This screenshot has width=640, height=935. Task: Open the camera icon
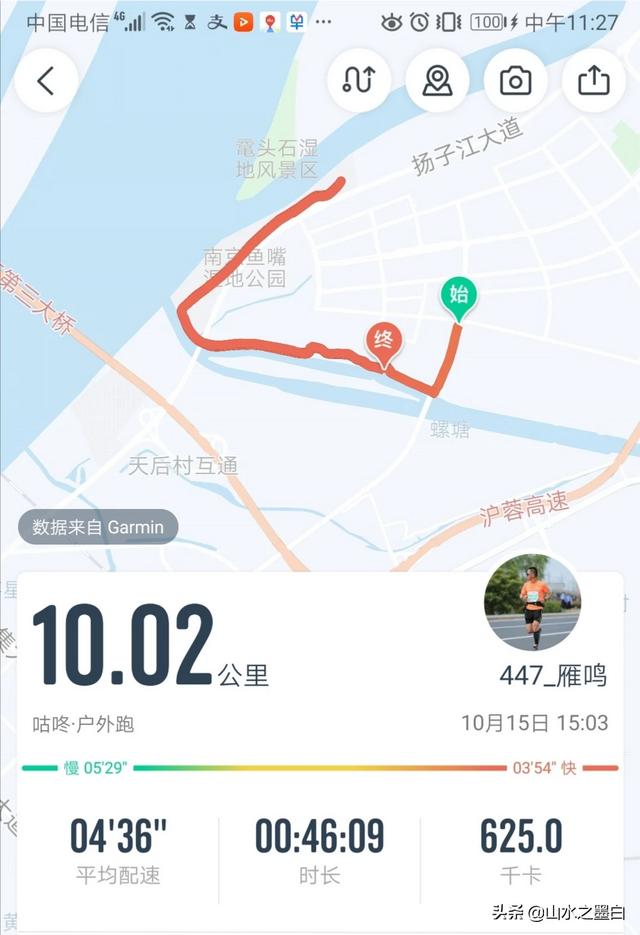515,81
